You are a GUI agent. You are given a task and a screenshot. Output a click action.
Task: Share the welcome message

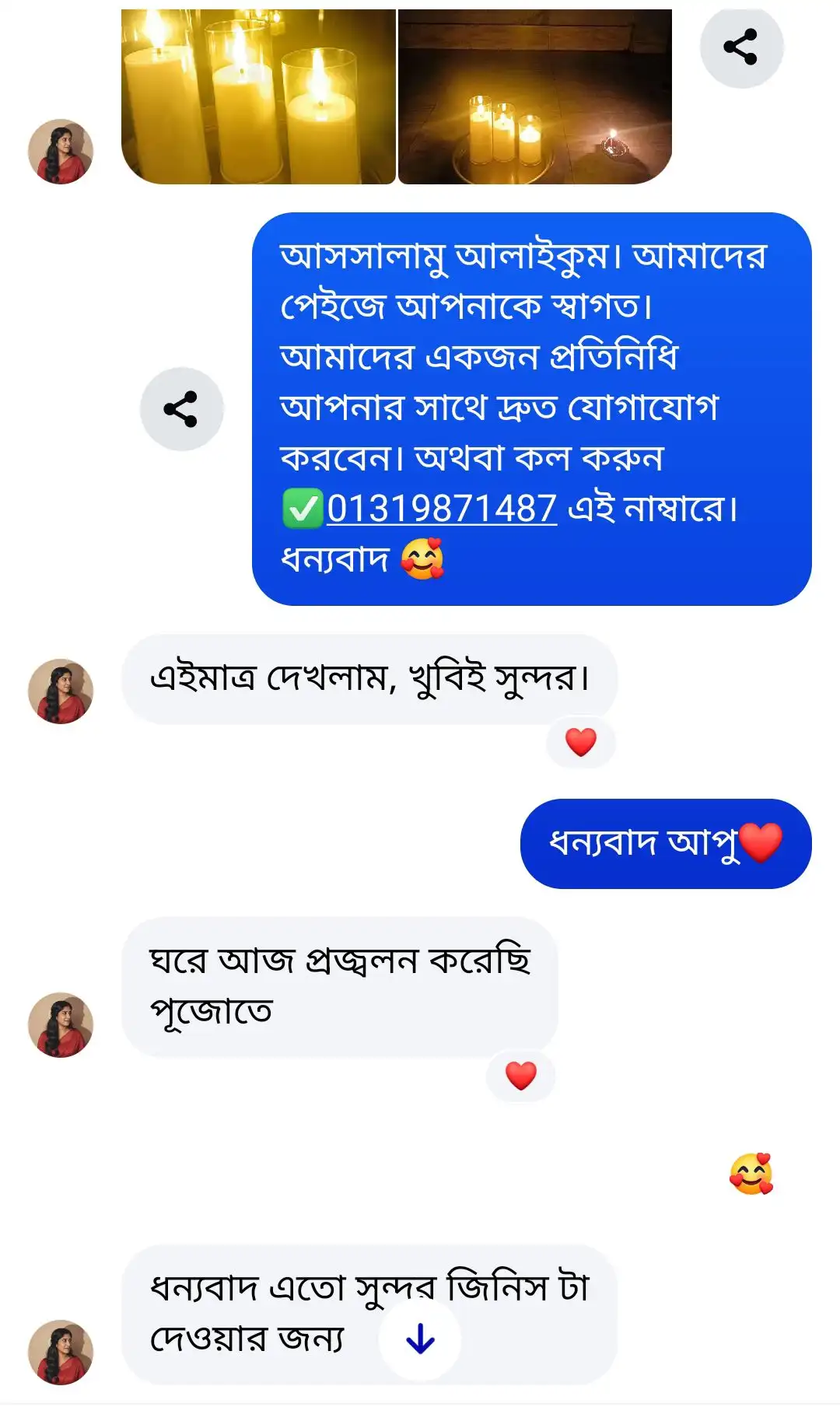pos(181,408)
